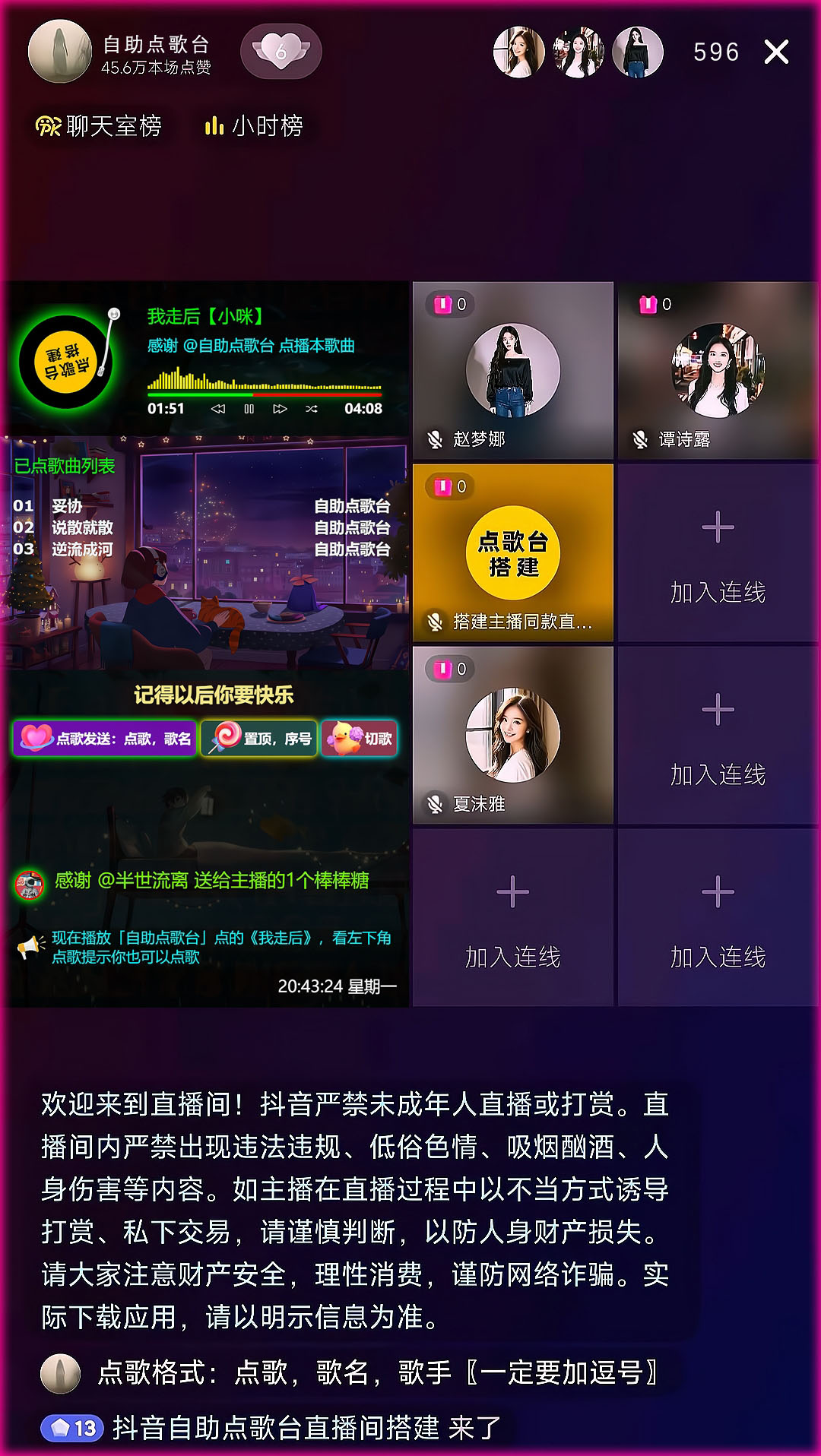Open 夏沫雅's guest seat
The height and width of the screenshot is (1456, 821).
(512, 735)
